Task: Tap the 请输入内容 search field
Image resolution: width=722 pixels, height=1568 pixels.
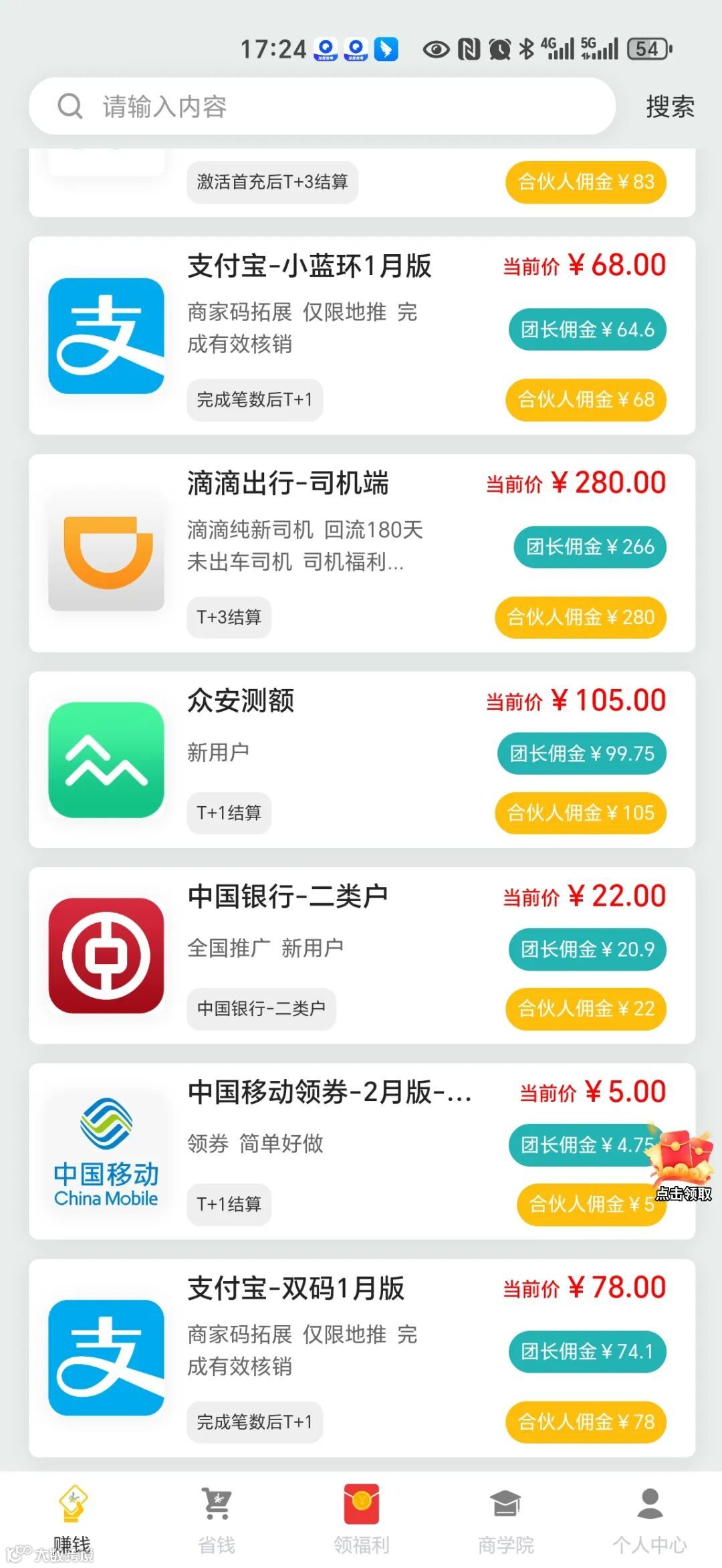Action: click(321, 106)
